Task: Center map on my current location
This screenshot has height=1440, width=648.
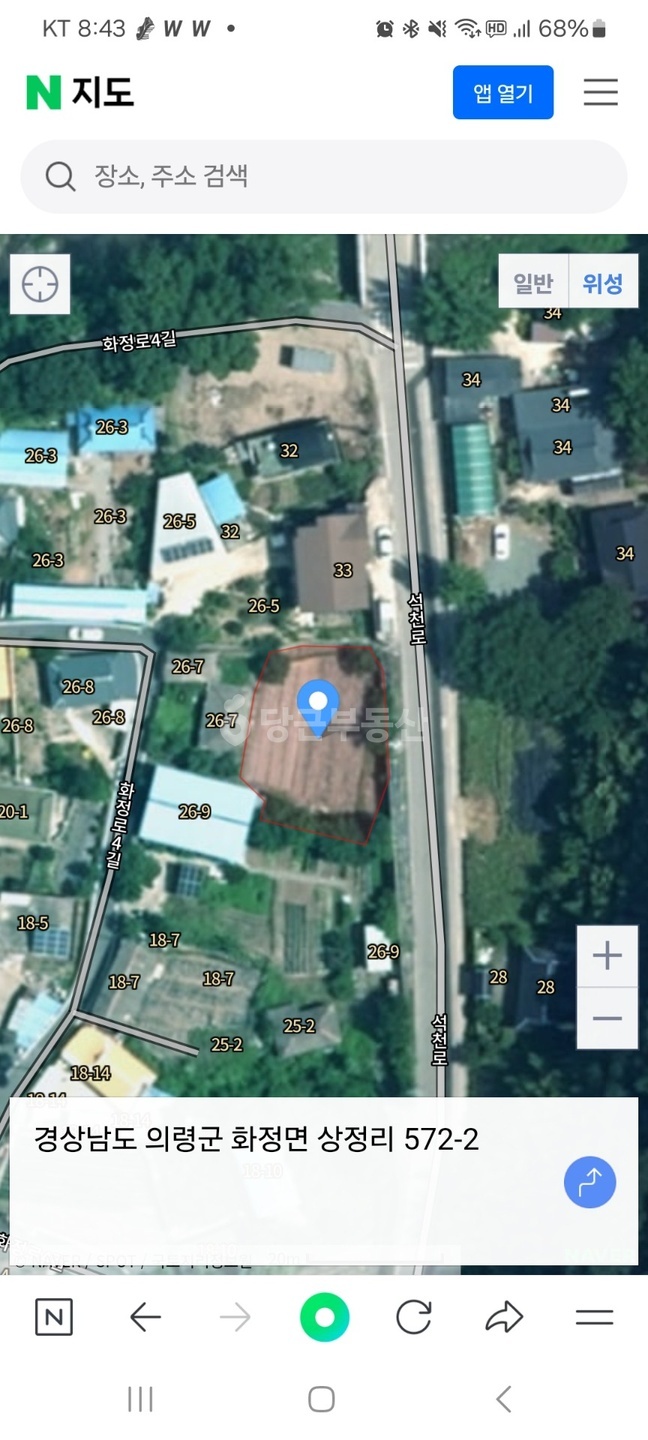Action: 40,285
